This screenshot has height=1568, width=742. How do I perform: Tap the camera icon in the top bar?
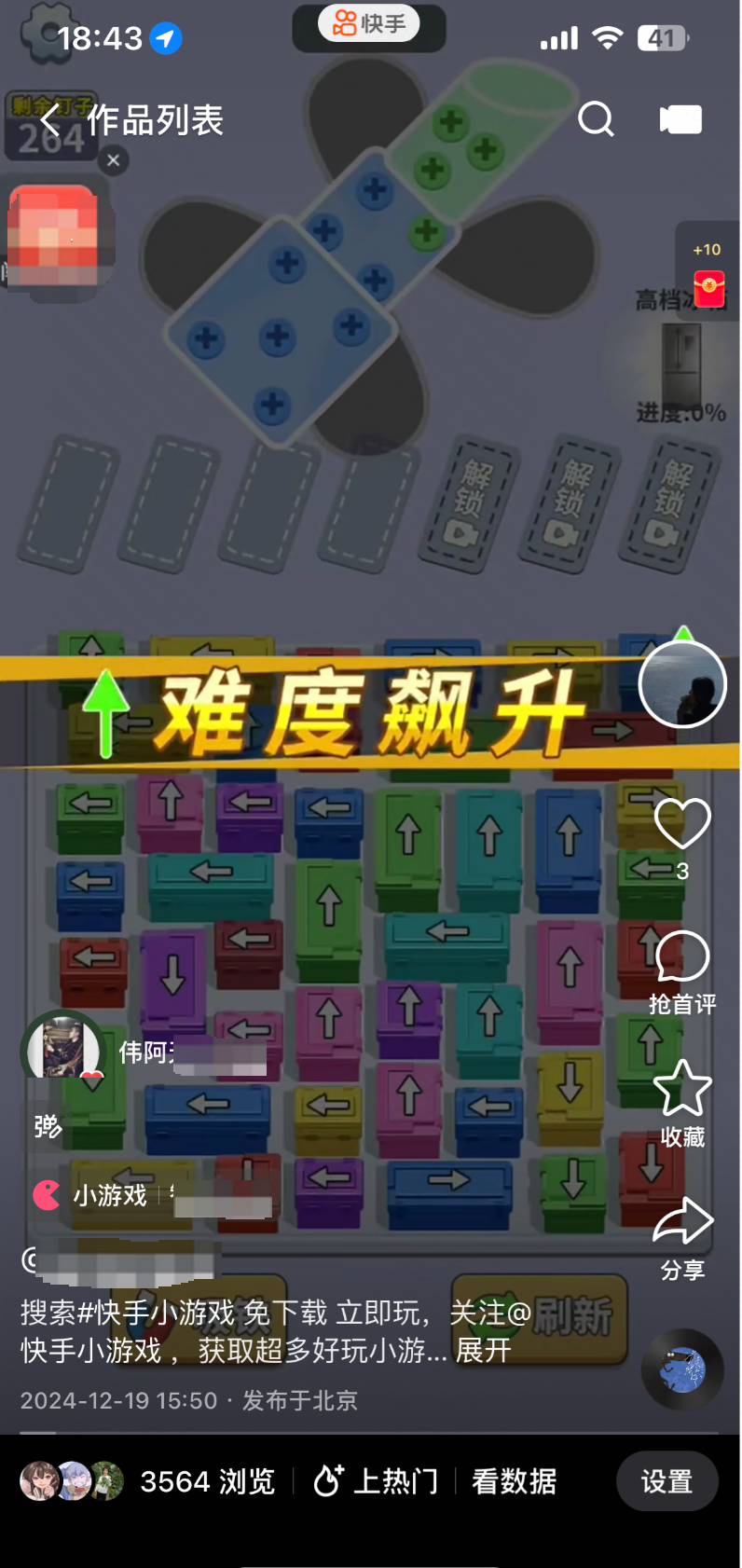tap(680, 119)
